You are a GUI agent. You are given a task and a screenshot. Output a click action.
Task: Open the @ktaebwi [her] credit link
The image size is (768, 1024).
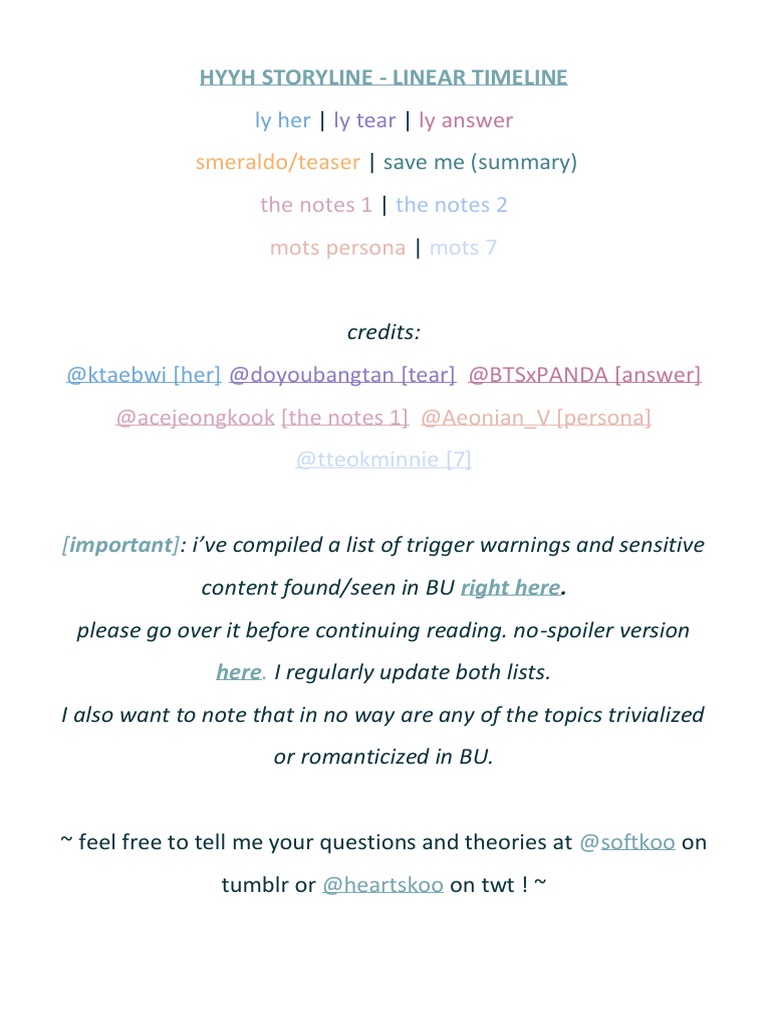pyautogui.click(x=144, y=375)
